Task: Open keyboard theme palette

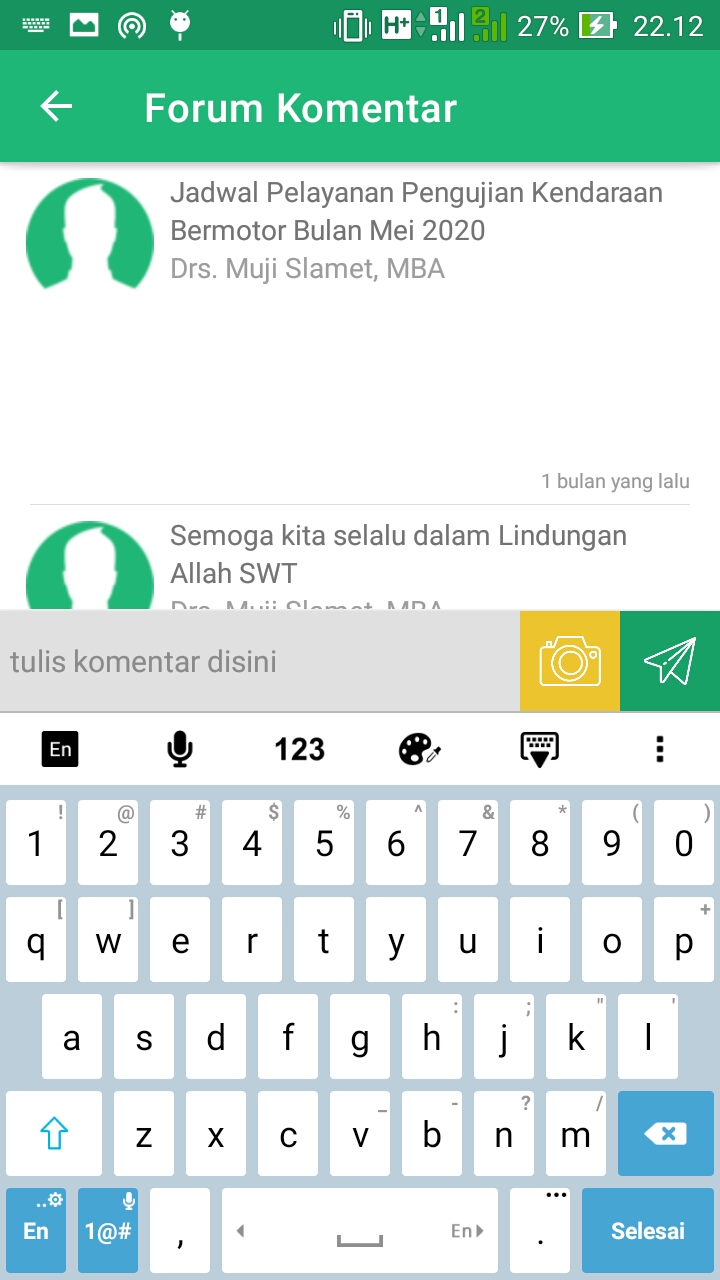Action: pyautogui.click(x=420, y=749)
